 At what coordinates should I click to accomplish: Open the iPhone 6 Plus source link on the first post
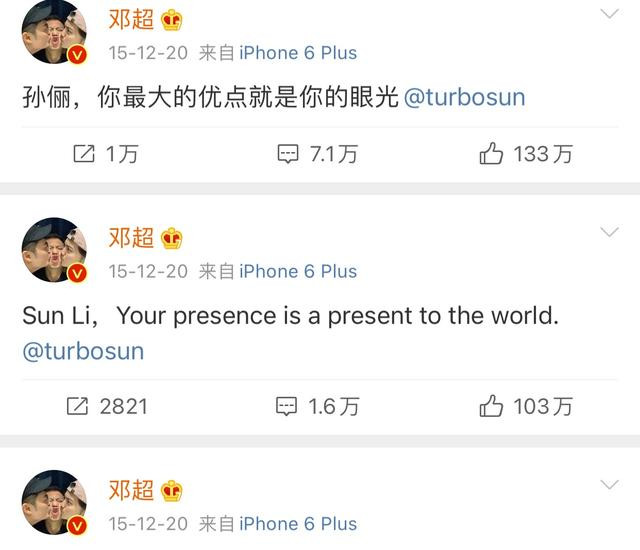(x=298, y=53)
